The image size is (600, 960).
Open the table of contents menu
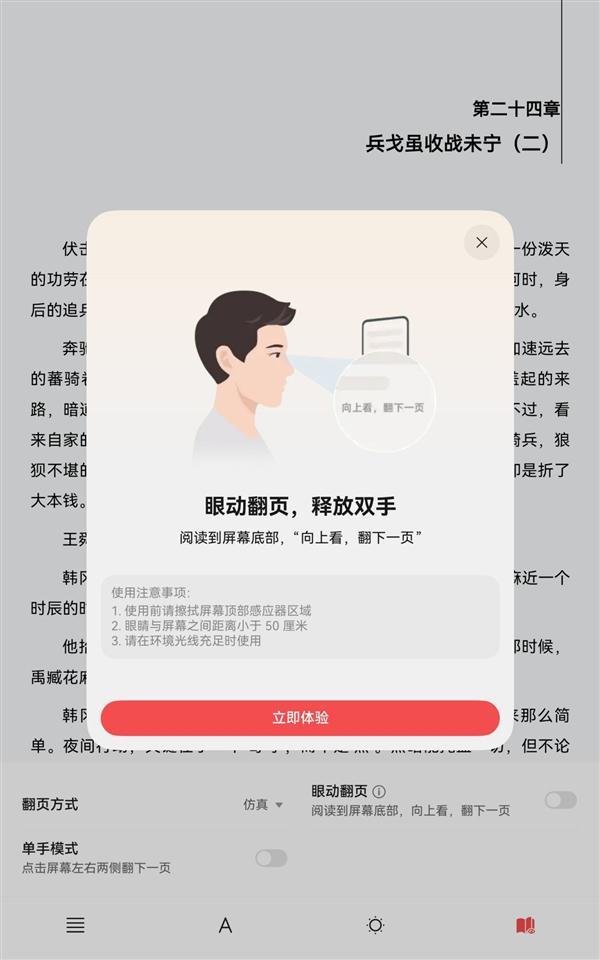[75, 925]
